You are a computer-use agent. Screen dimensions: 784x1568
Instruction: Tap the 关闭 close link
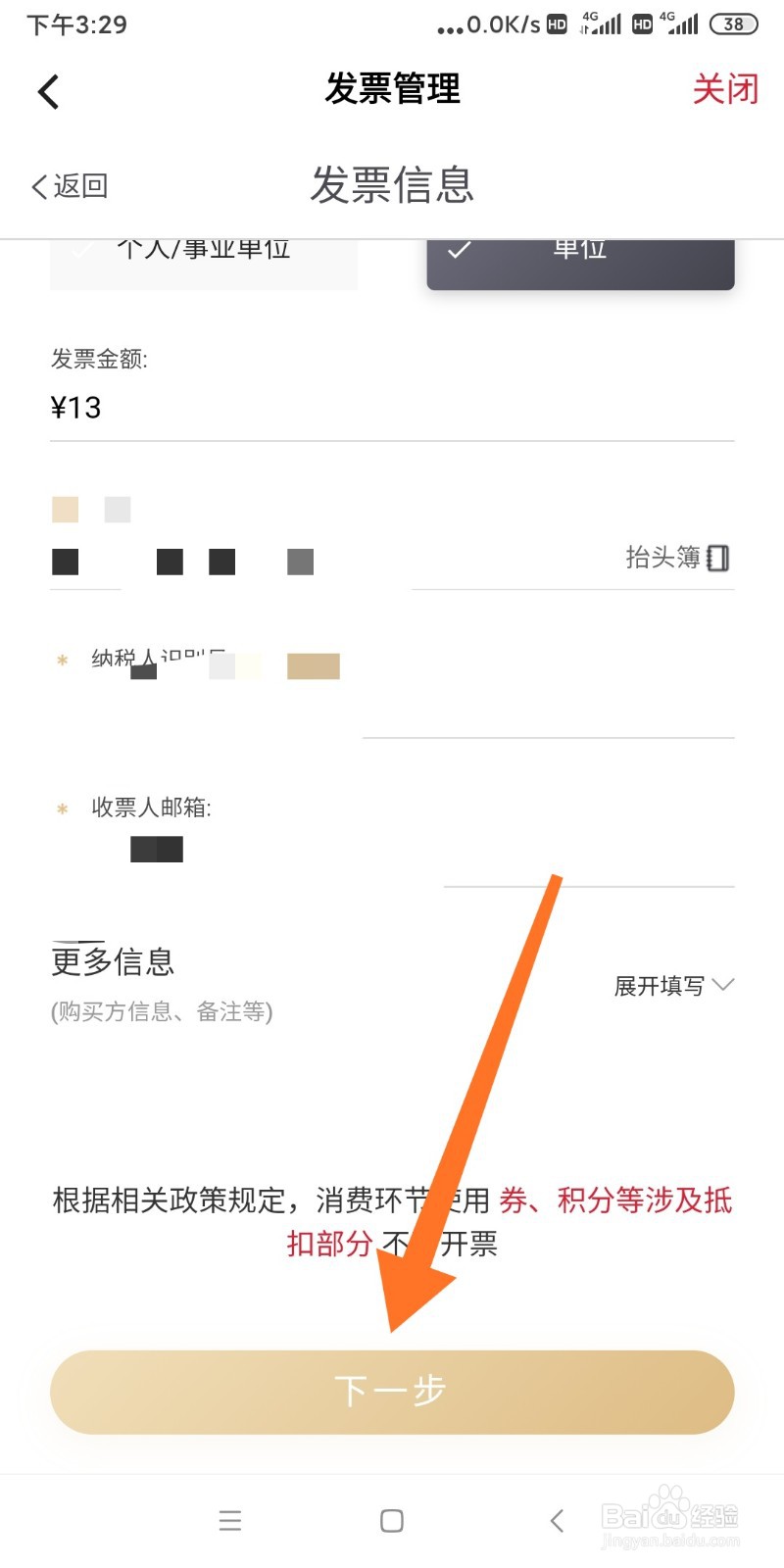point(725,90)
